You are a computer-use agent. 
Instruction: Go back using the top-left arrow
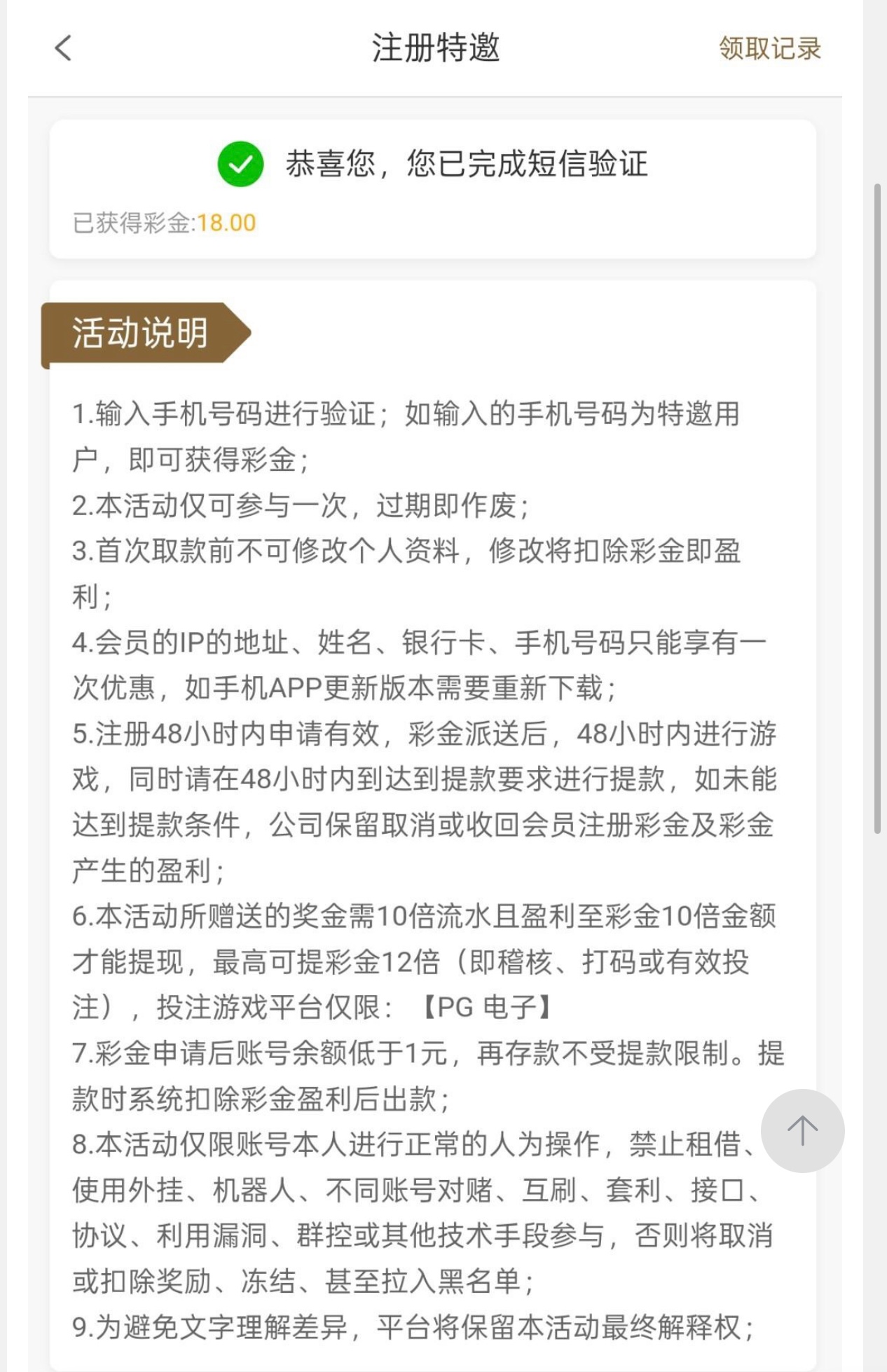63,48
